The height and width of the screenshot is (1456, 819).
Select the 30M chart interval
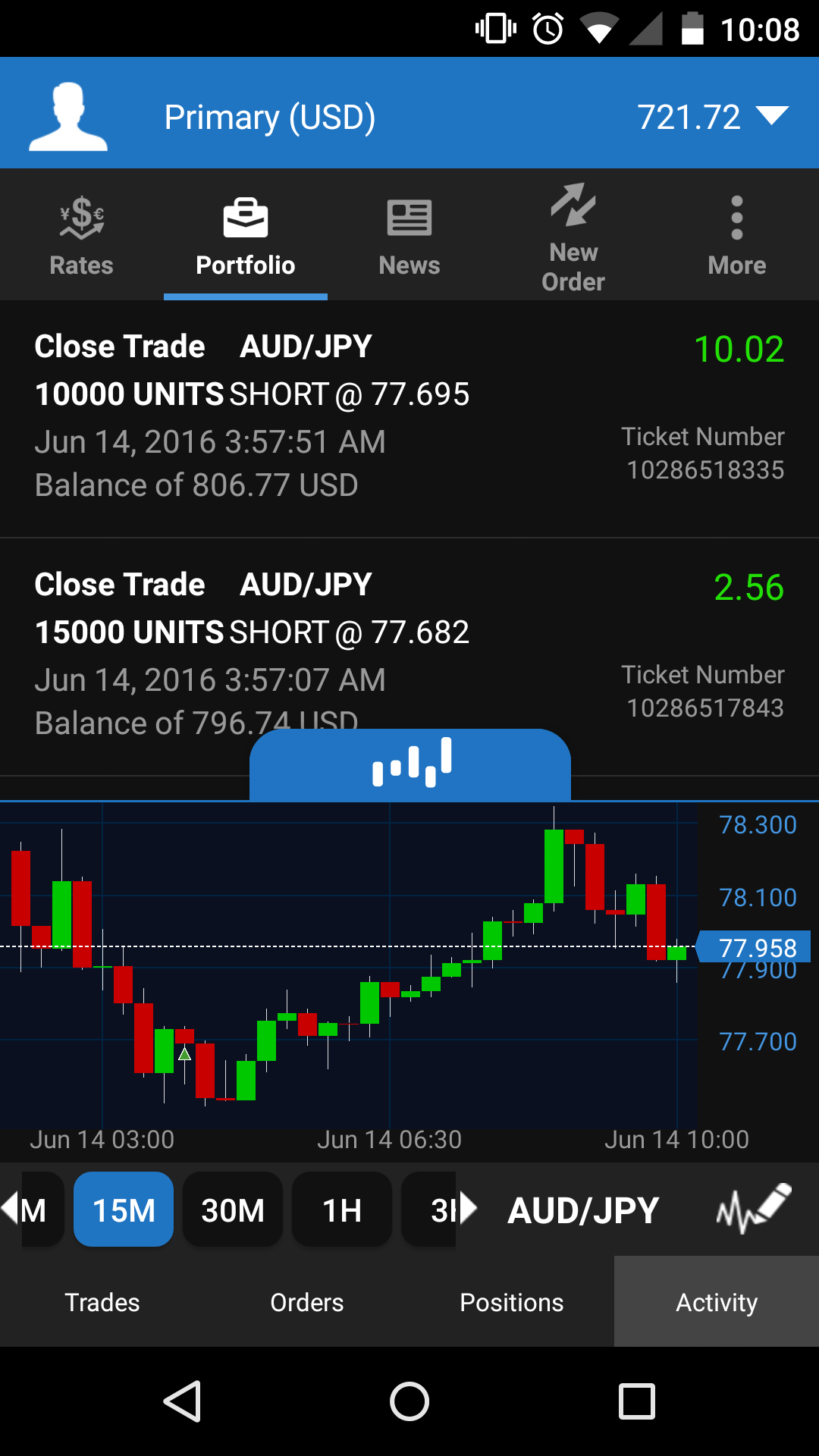click(x=233, y=1210)
